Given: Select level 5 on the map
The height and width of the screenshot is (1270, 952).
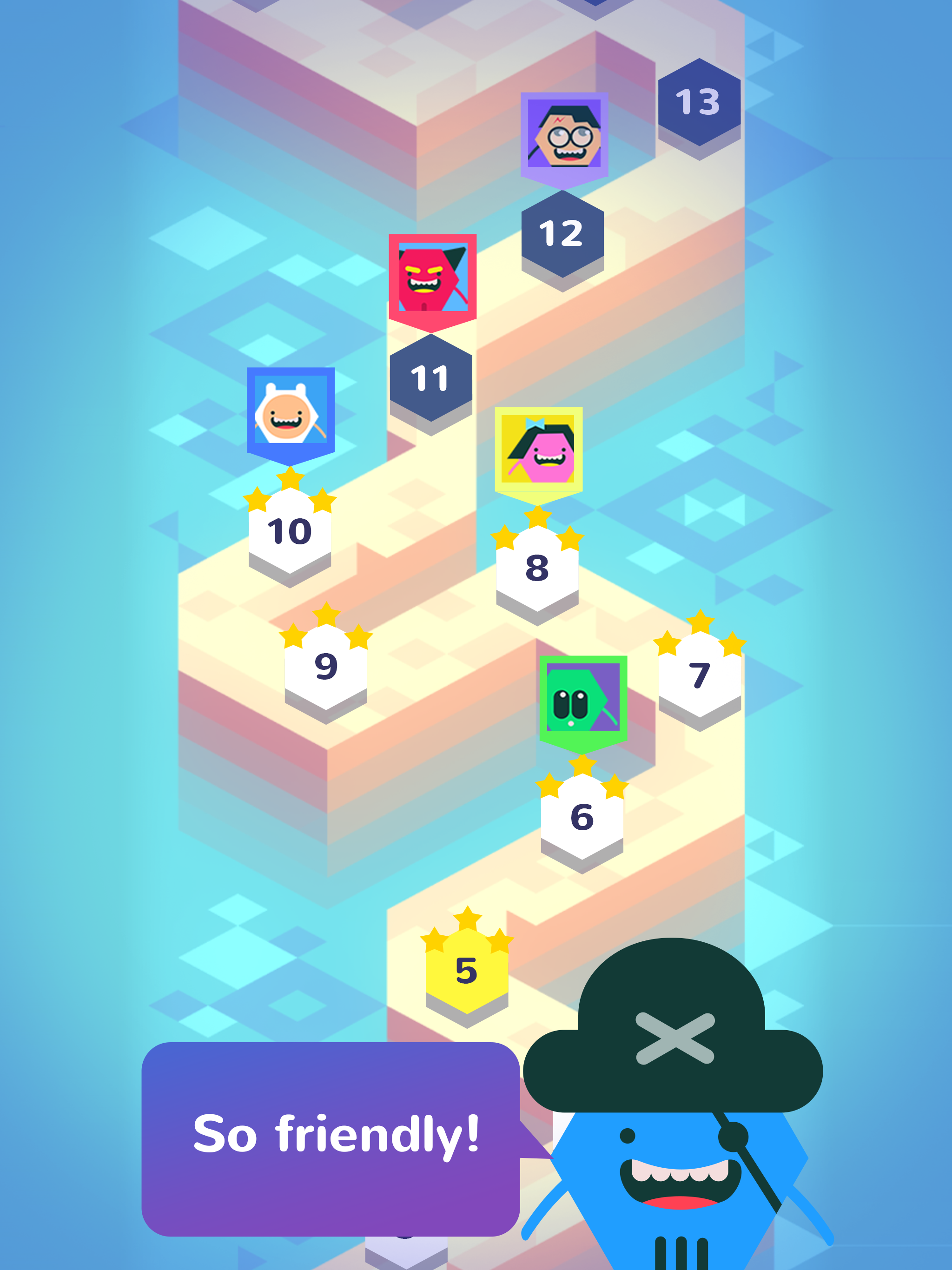Looking at the screenshot, I should [466, 972].
